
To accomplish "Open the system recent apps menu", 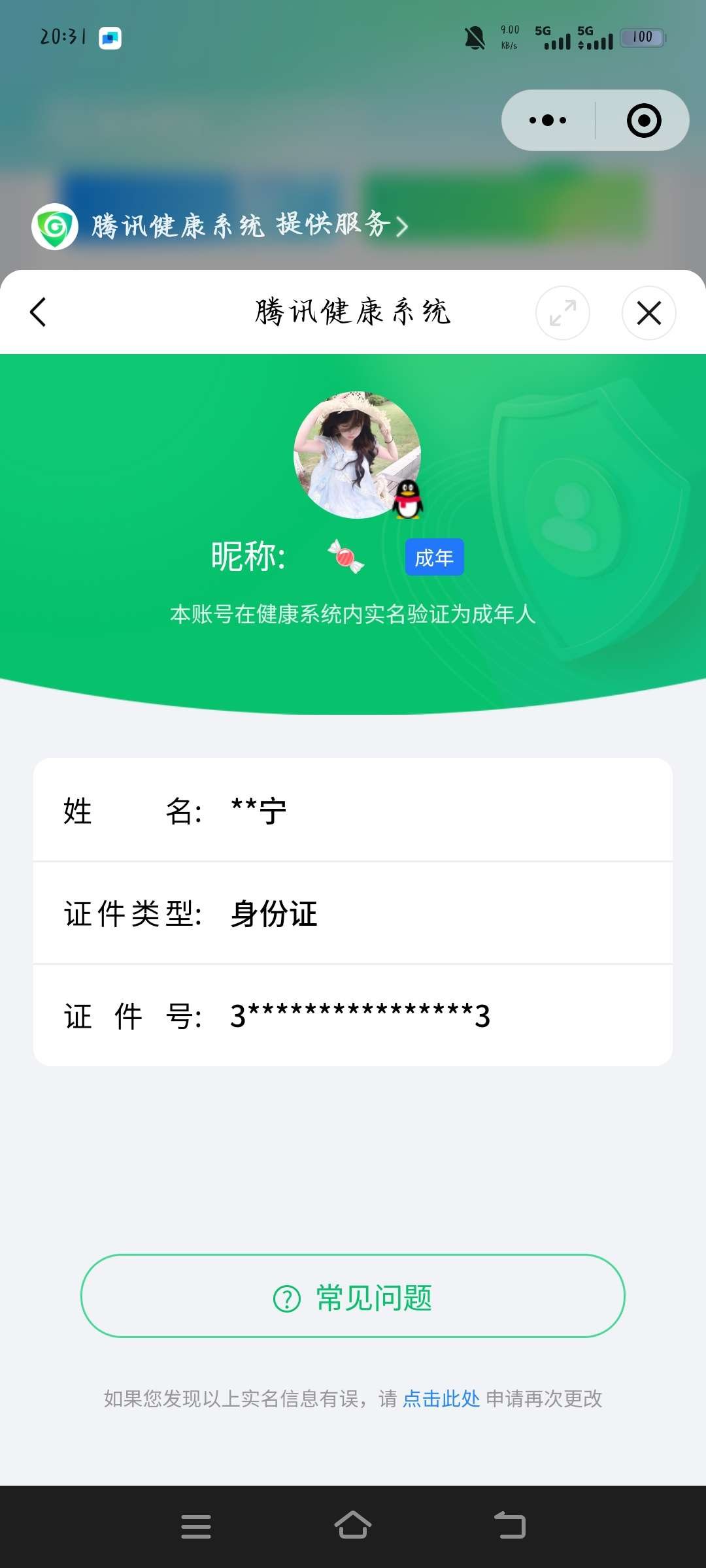I will click(x=196, y=1526).
